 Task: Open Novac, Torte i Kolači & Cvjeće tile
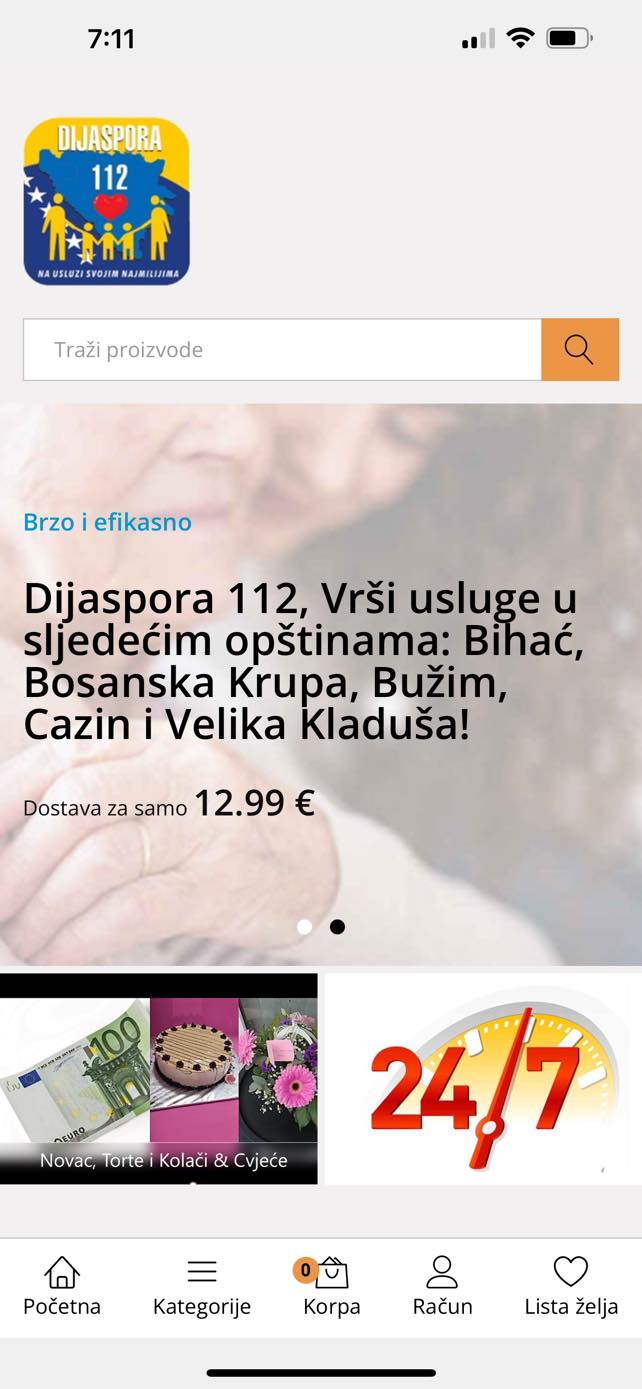pos(159,1078)
